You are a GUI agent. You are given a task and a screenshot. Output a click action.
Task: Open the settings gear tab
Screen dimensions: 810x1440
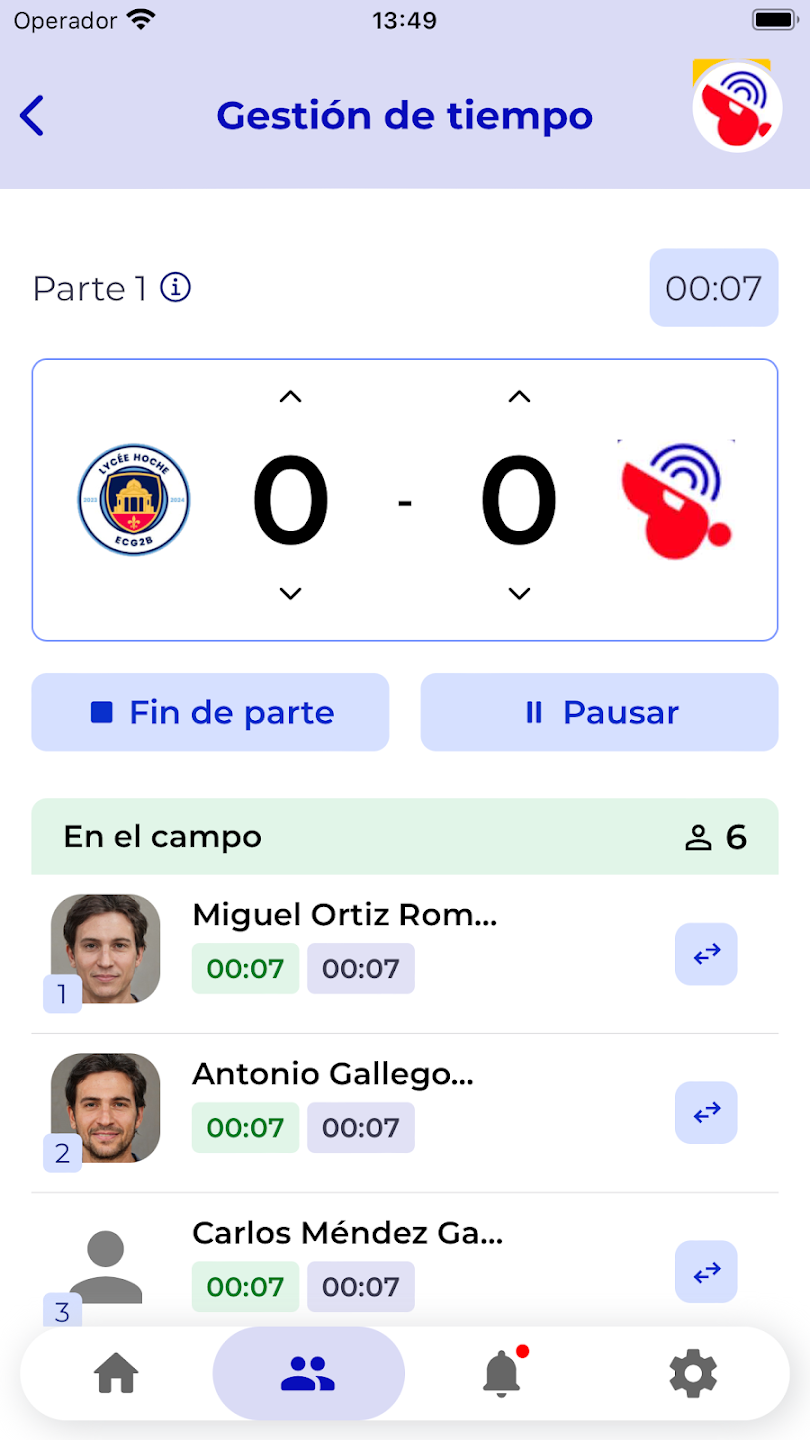[x=693, y=1374]
